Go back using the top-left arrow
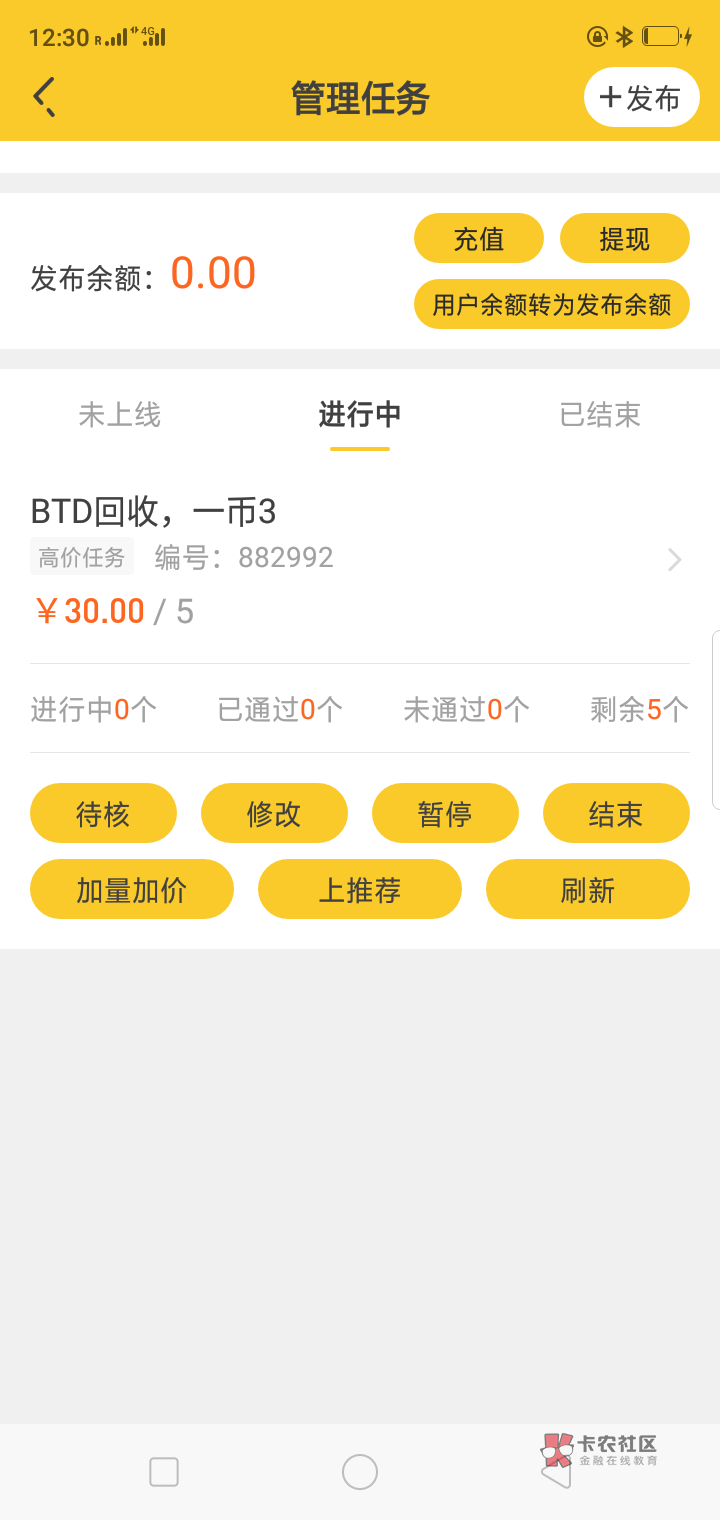The width and height of the screenshot is (720, 1520). 44,97
